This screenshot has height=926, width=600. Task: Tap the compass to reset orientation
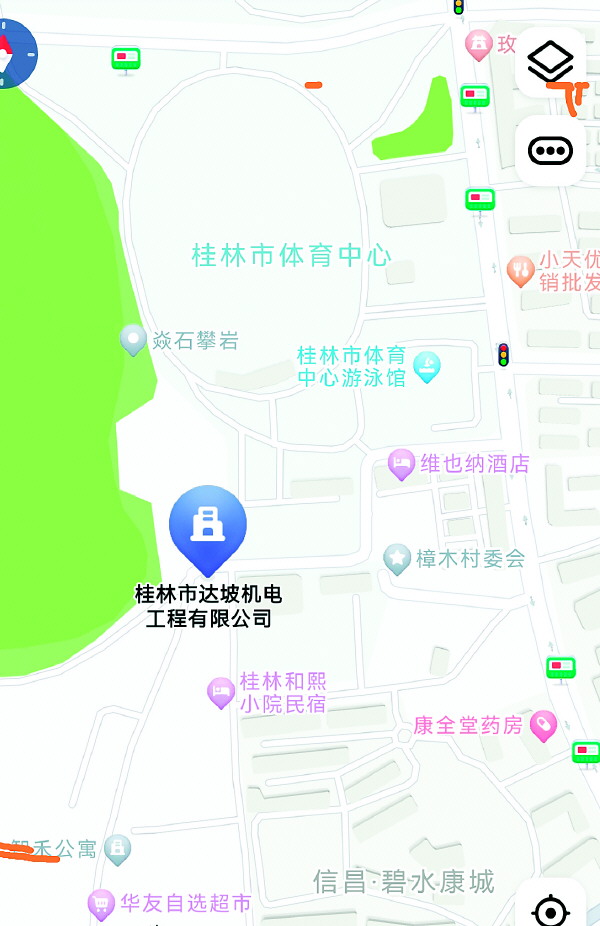coord(10,52)
